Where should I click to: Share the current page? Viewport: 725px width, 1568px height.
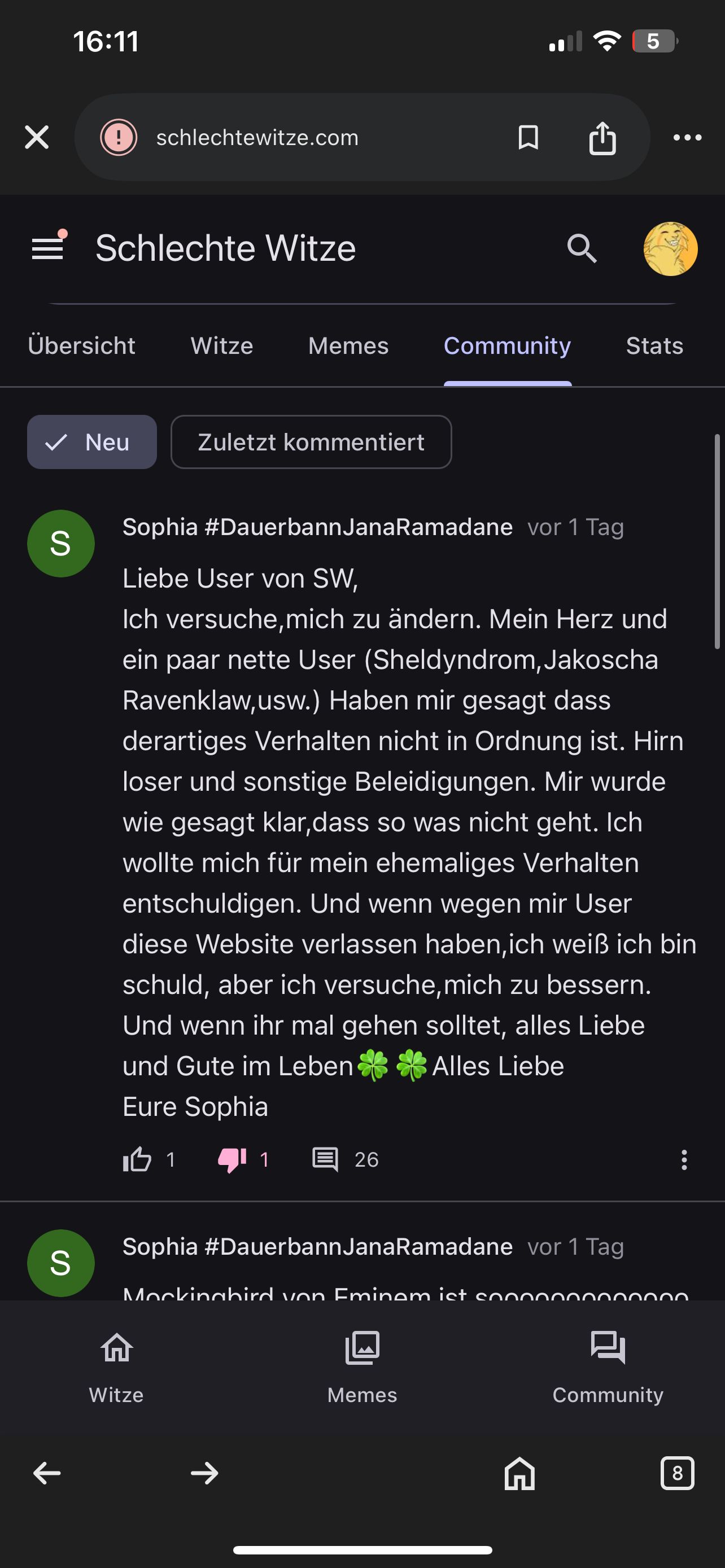coord(602,138)
